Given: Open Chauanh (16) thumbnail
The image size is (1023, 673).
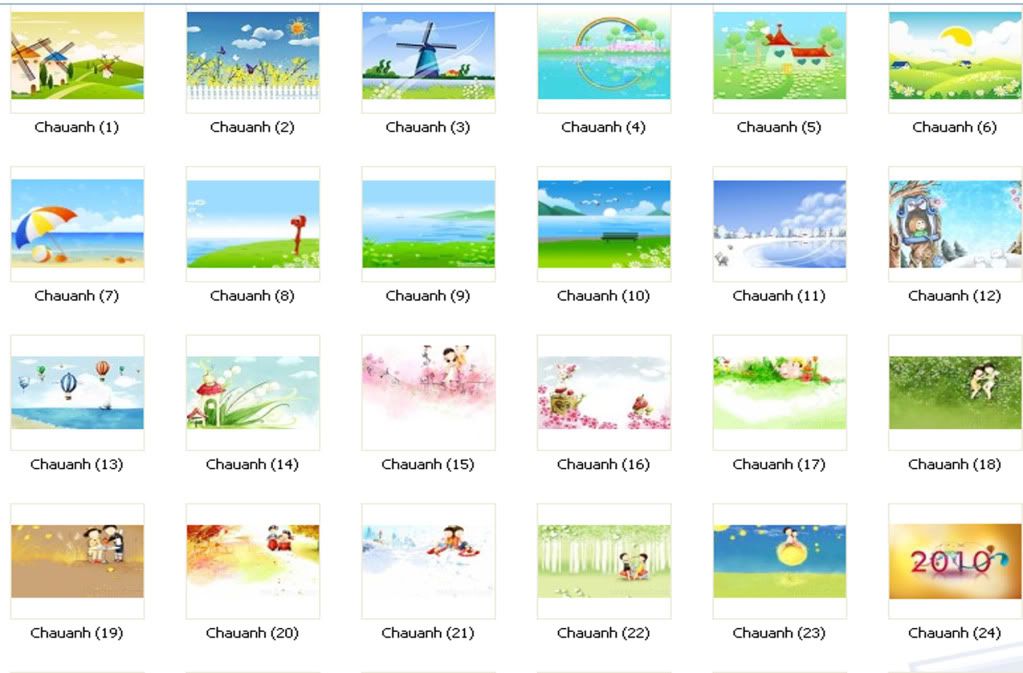Looking at the screenshot, I should tap(604, 392).
